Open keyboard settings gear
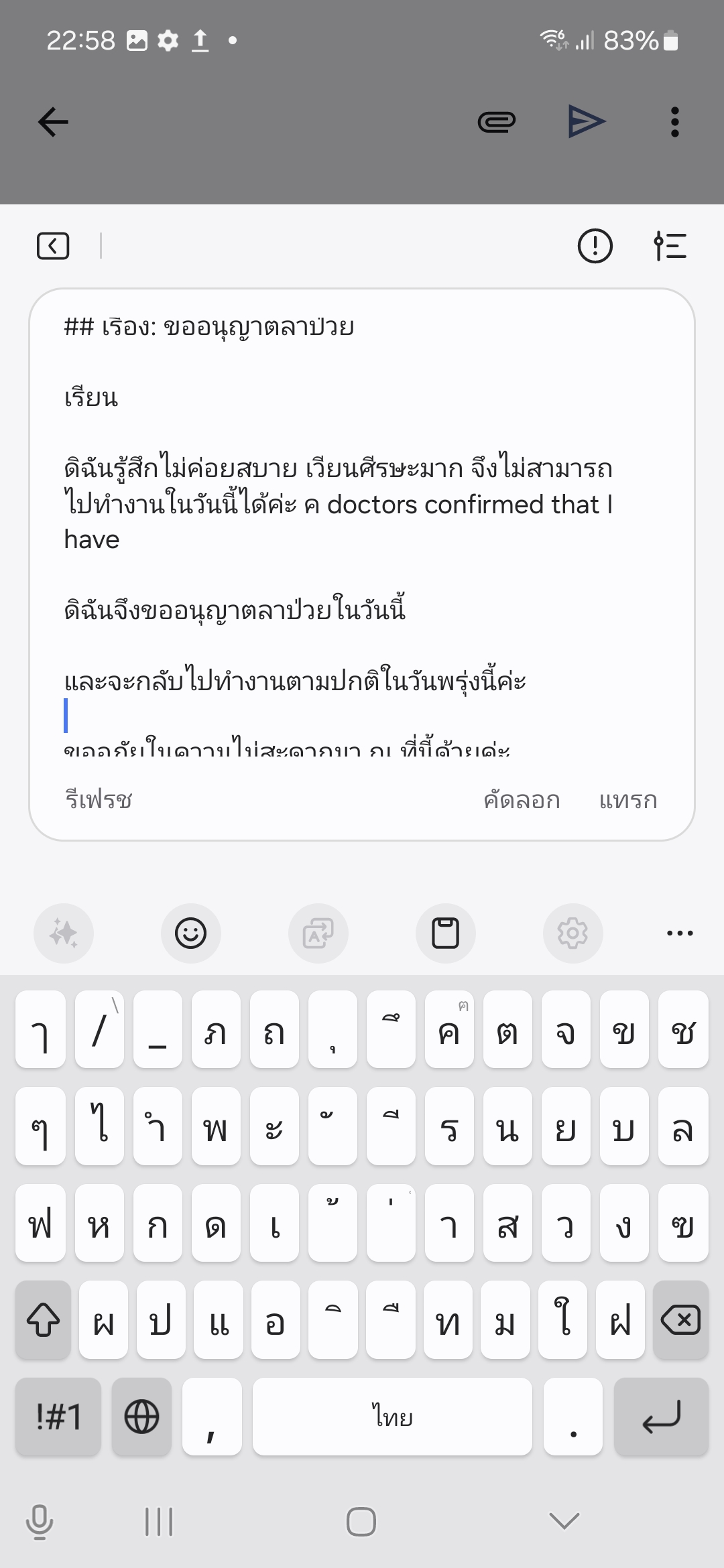The height and width of the screenshot is (1568, 724). click(x=572, y=933)
